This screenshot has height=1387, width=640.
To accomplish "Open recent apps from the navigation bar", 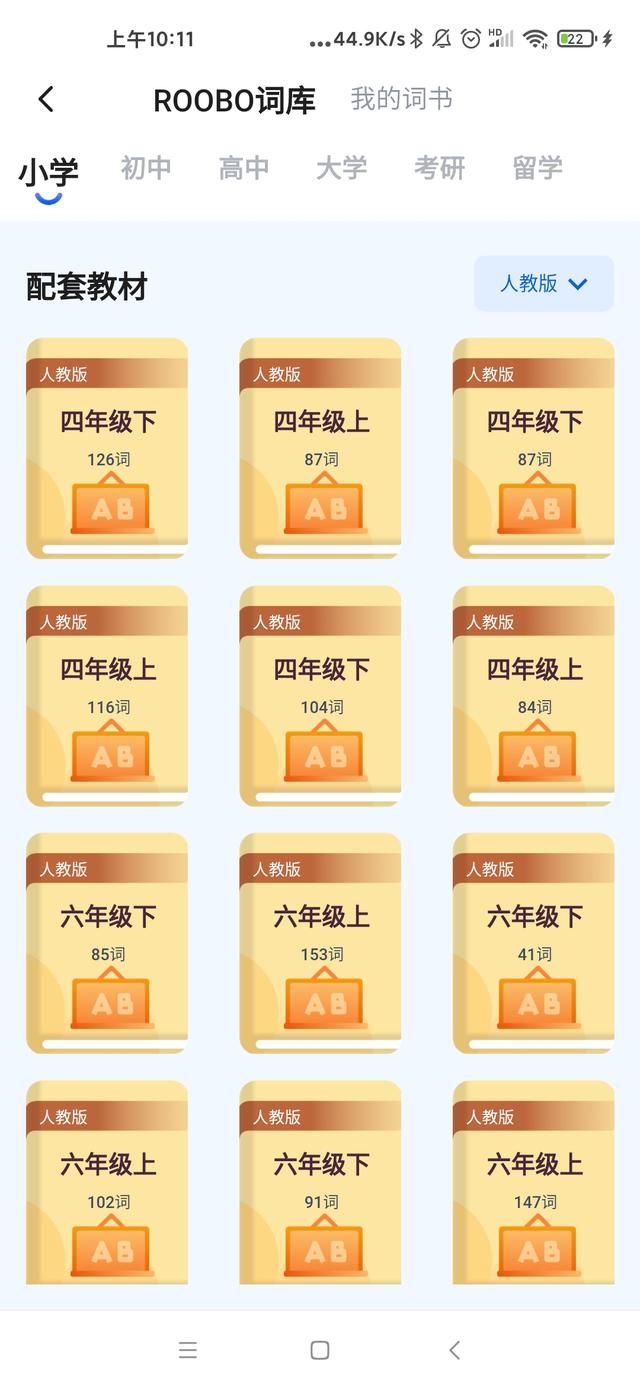I will click(x=188, y=1350).
